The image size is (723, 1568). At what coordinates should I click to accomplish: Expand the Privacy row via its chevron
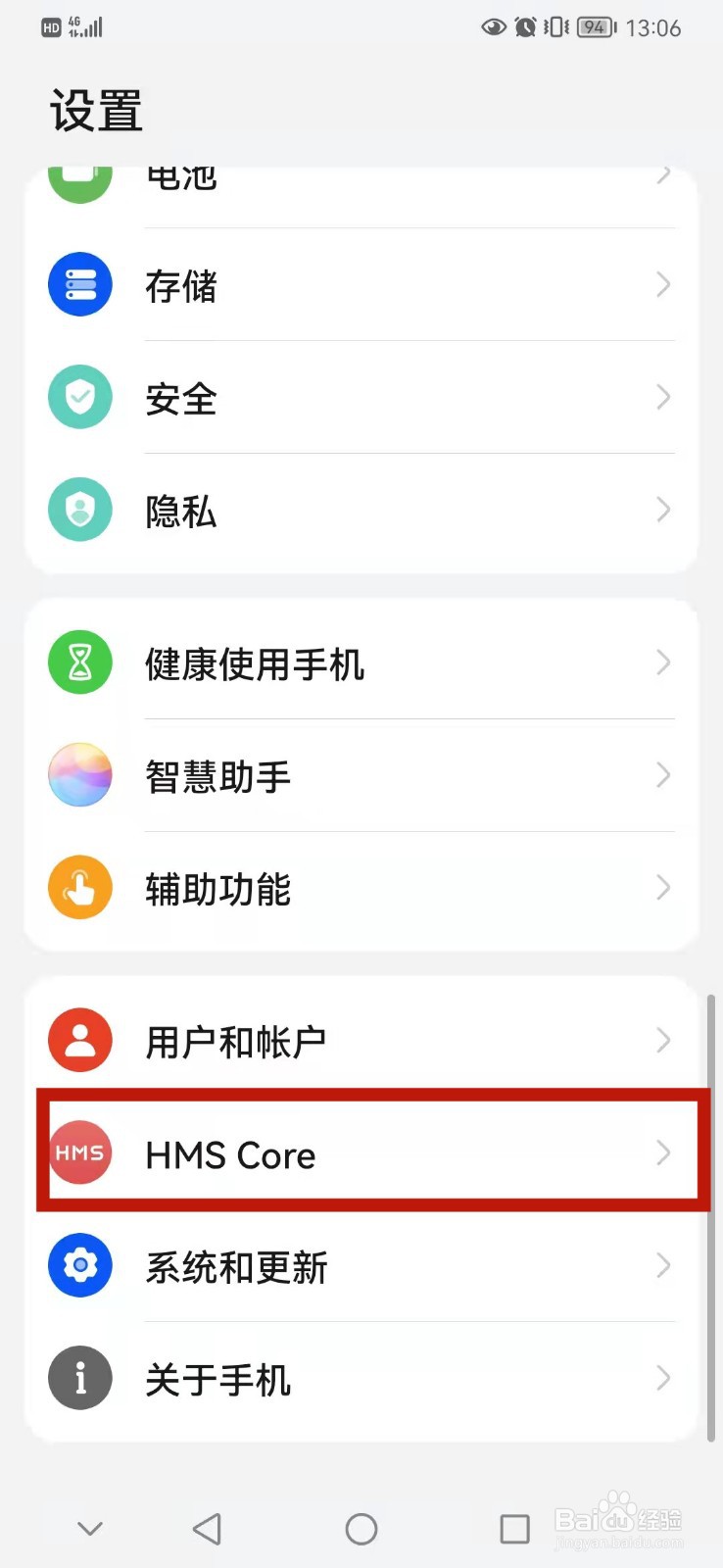click(x=663, y=510)
